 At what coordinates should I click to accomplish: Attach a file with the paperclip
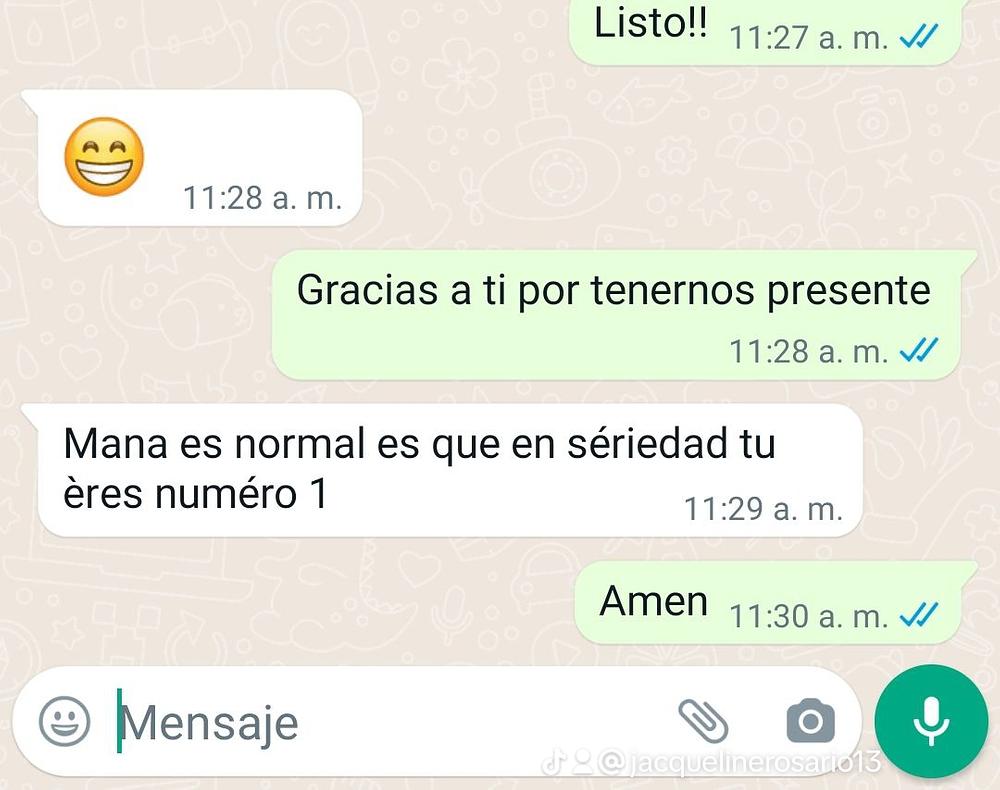703,720
